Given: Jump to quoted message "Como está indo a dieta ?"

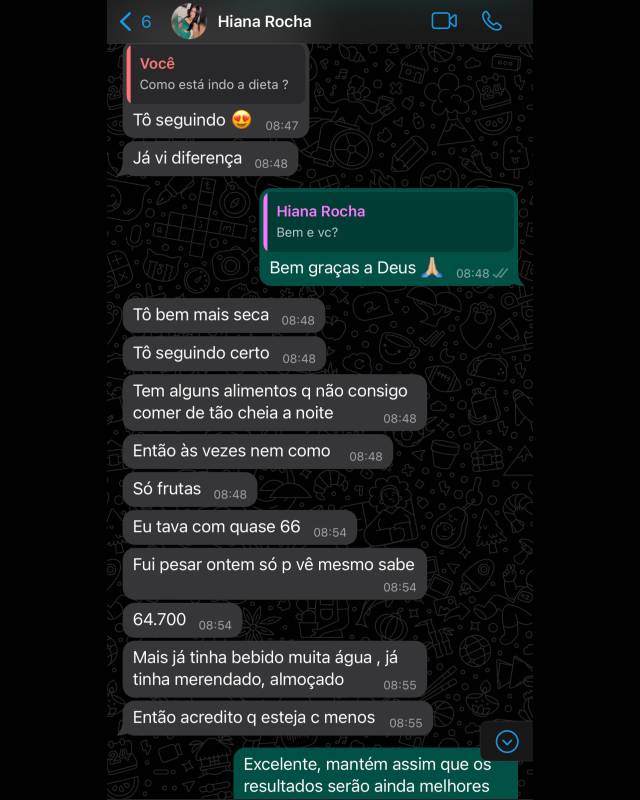Looking at the screenshot, I should 214,75.
